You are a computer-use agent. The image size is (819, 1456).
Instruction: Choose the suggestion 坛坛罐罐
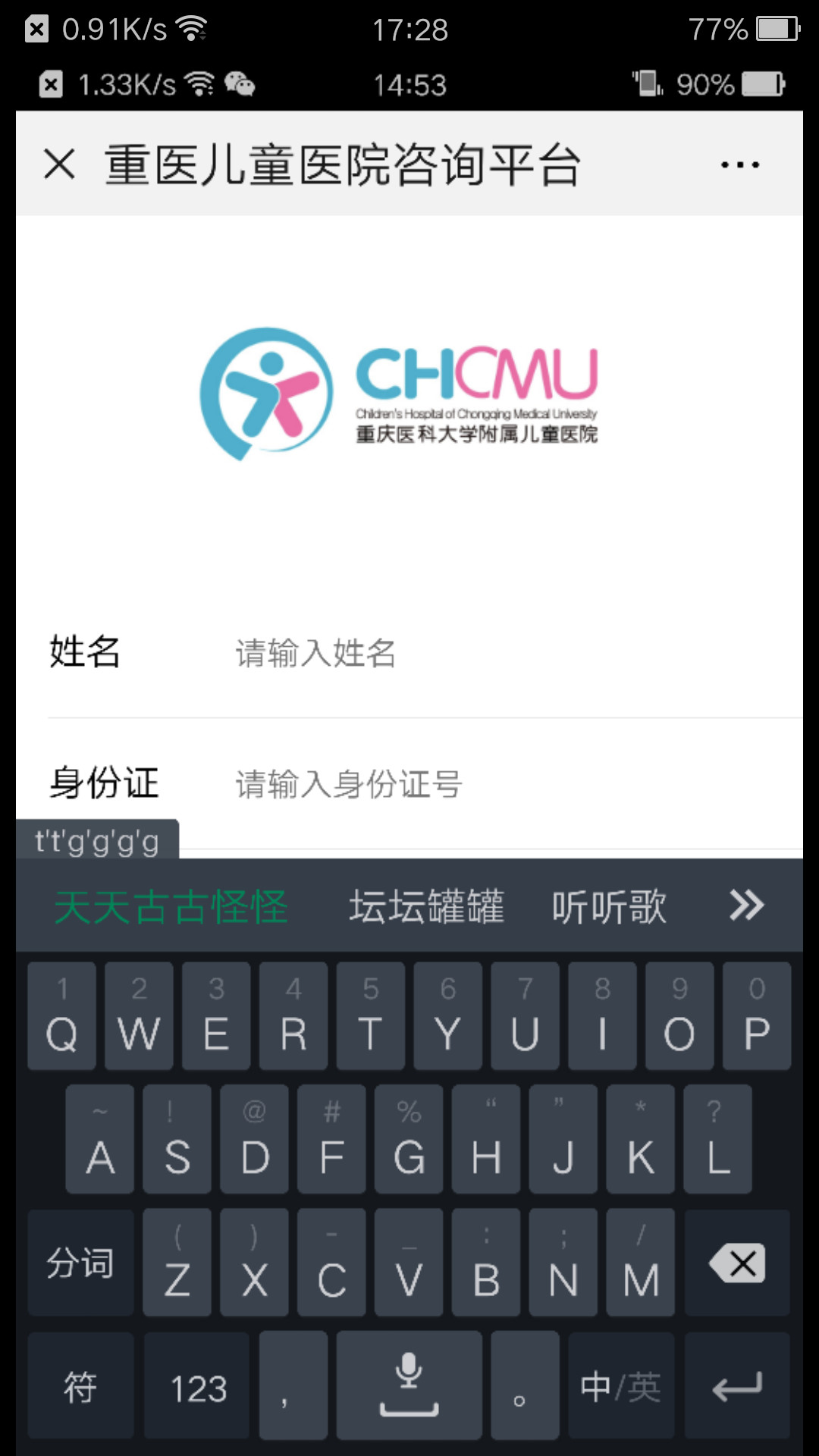(426, 906)
